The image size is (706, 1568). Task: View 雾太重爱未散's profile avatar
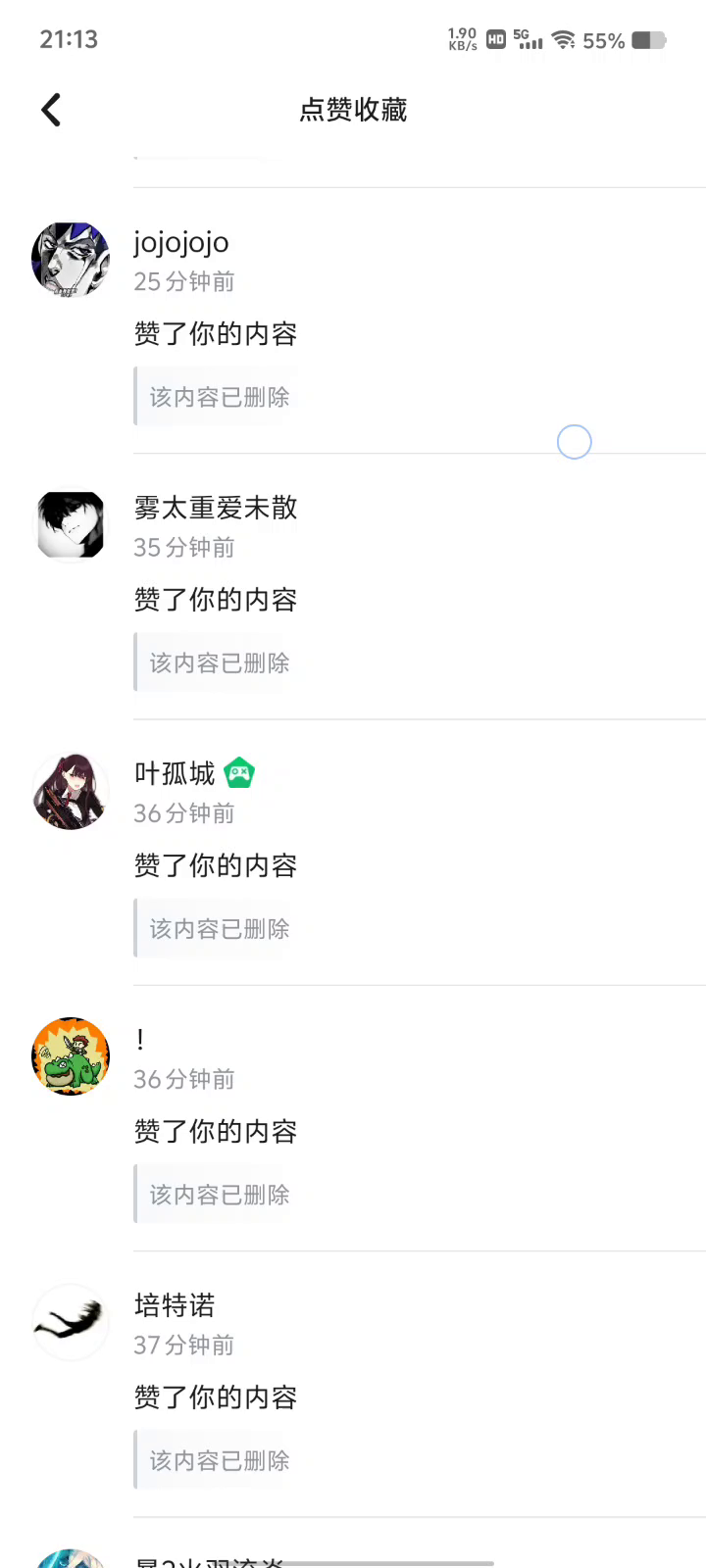point(71,526)
